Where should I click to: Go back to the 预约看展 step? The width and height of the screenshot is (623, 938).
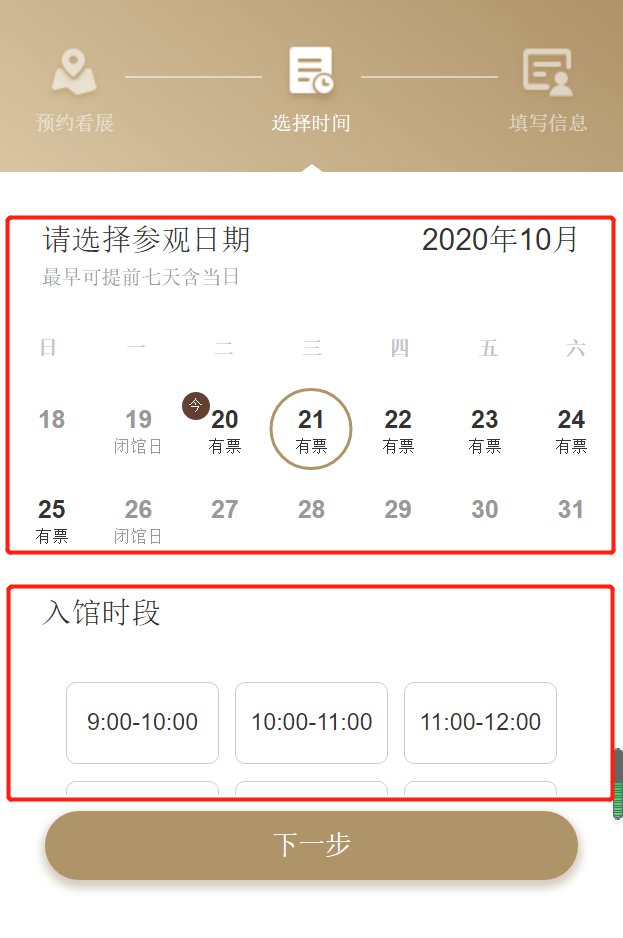(75, 90)
